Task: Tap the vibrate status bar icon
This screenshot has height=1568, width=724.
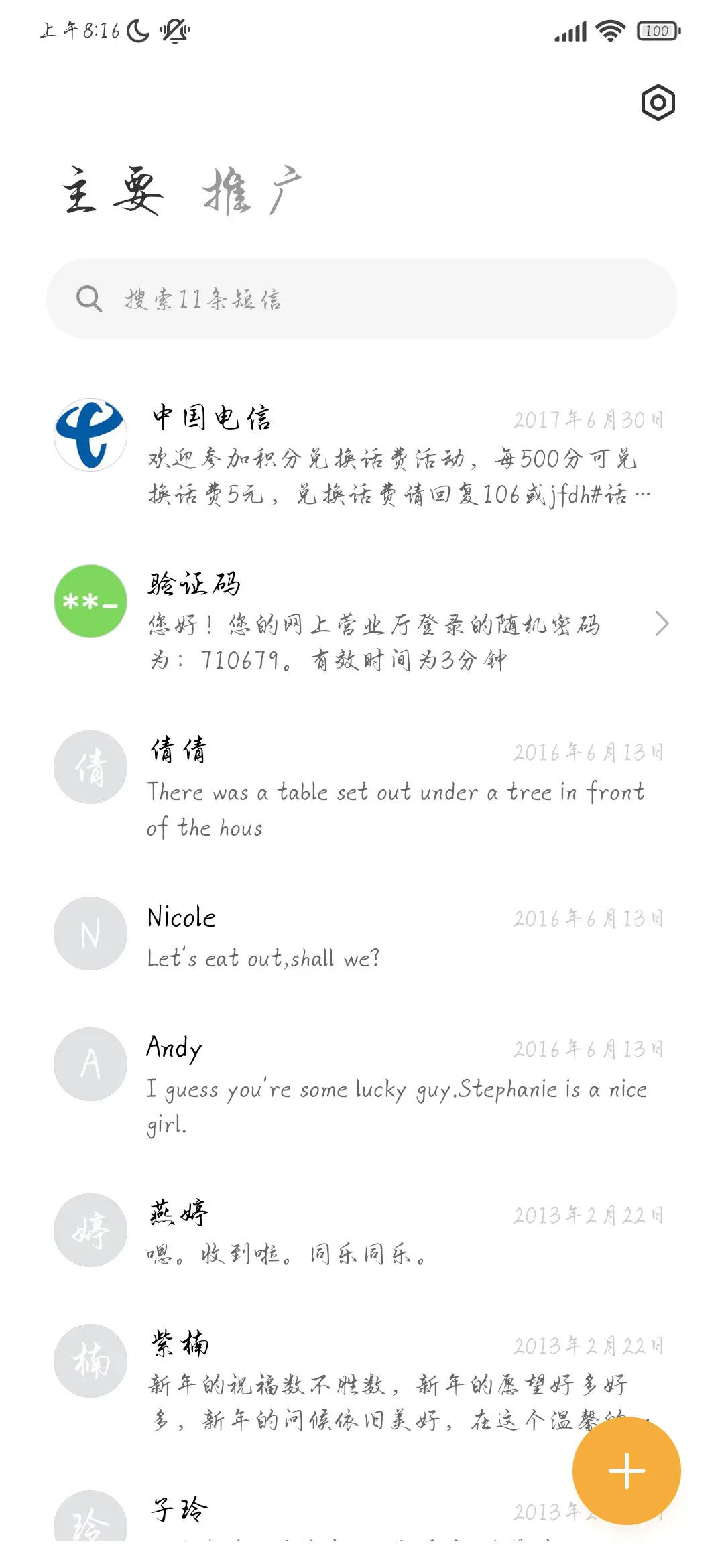Action: 173,31
